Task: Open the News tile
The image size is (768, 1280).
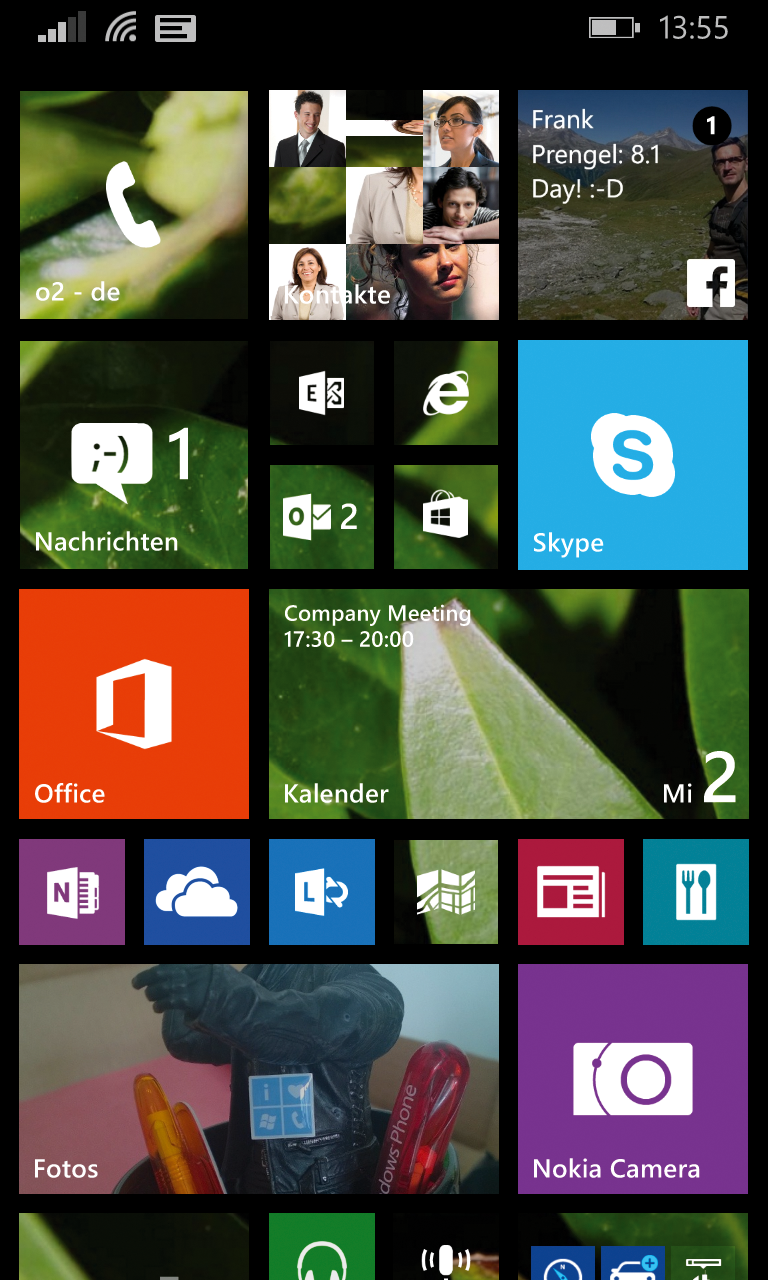Action: [x=571, y=892]
